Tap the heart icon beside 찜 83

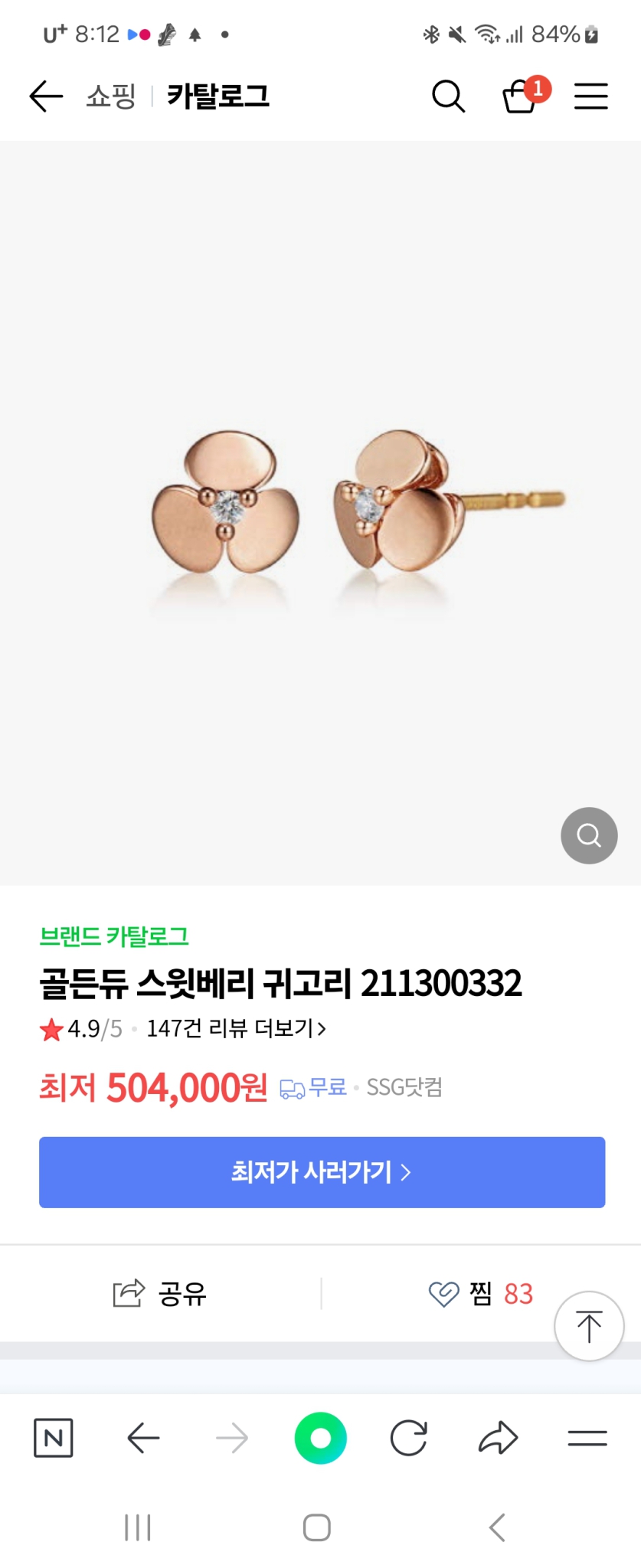pos(443,1294)
